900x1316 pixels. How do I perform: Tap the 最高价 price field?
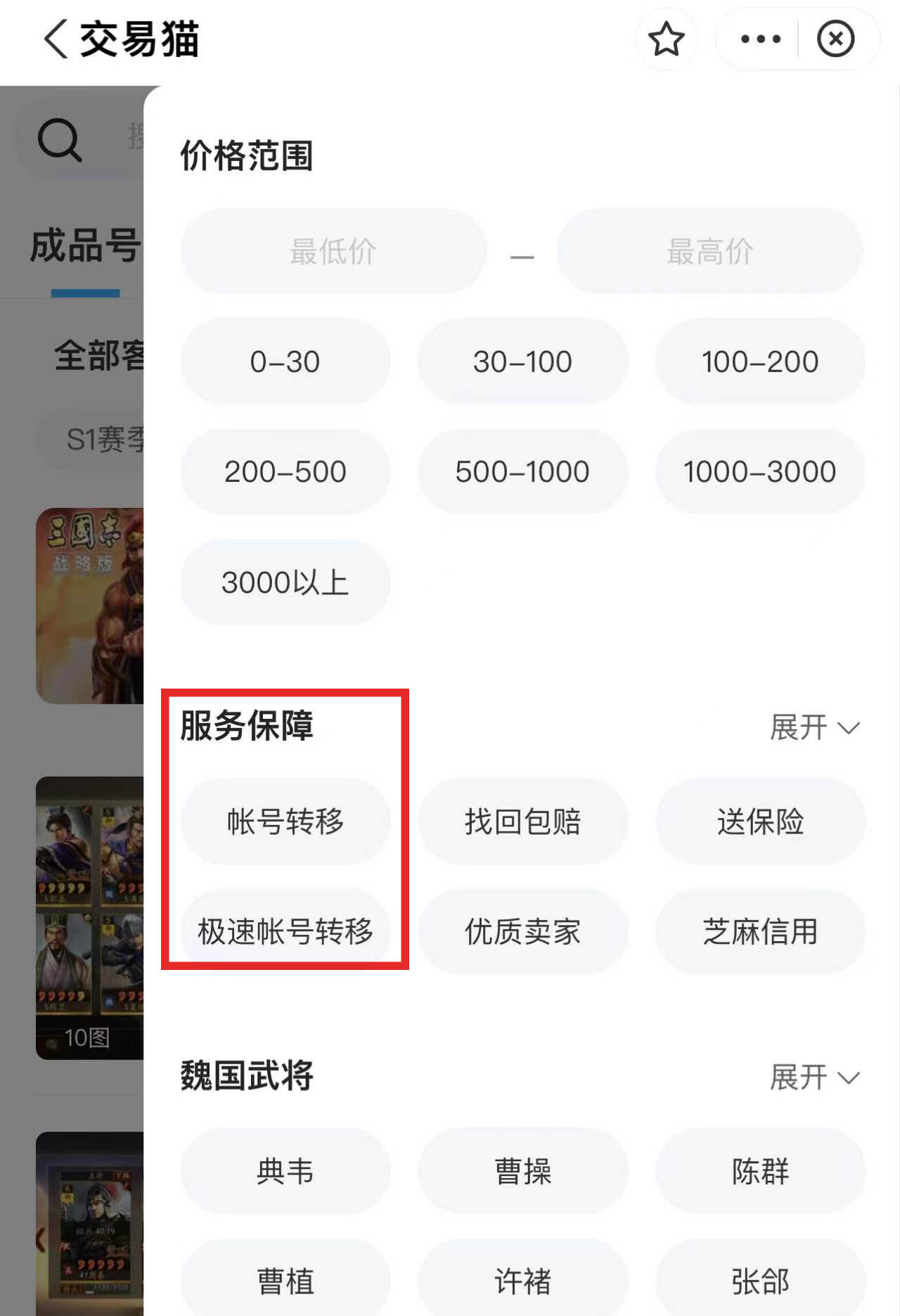click(709, 251)
